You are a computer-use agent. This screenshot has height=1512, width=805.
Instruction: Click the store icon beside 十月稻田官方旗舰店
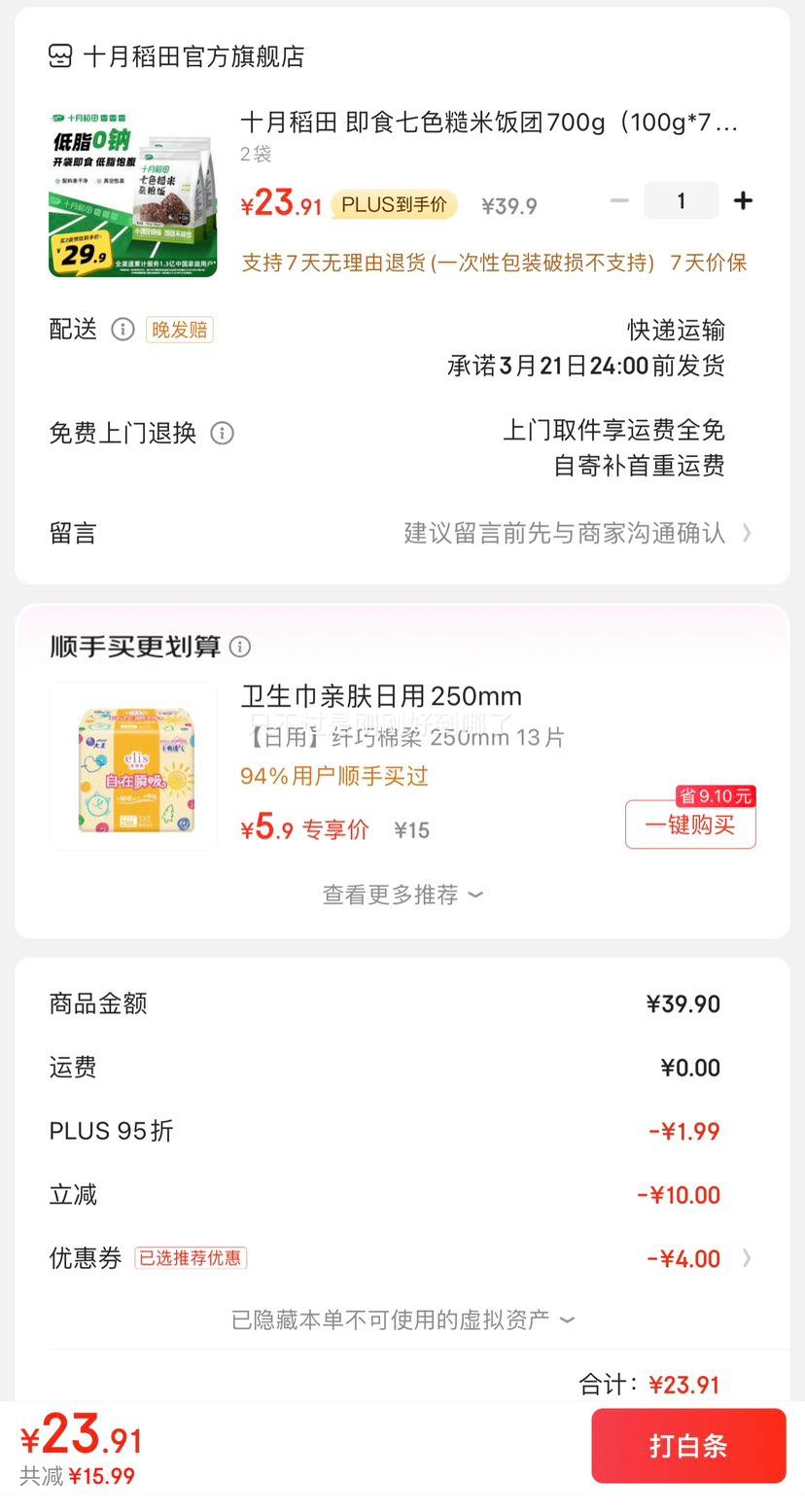(x=58, y=56)
